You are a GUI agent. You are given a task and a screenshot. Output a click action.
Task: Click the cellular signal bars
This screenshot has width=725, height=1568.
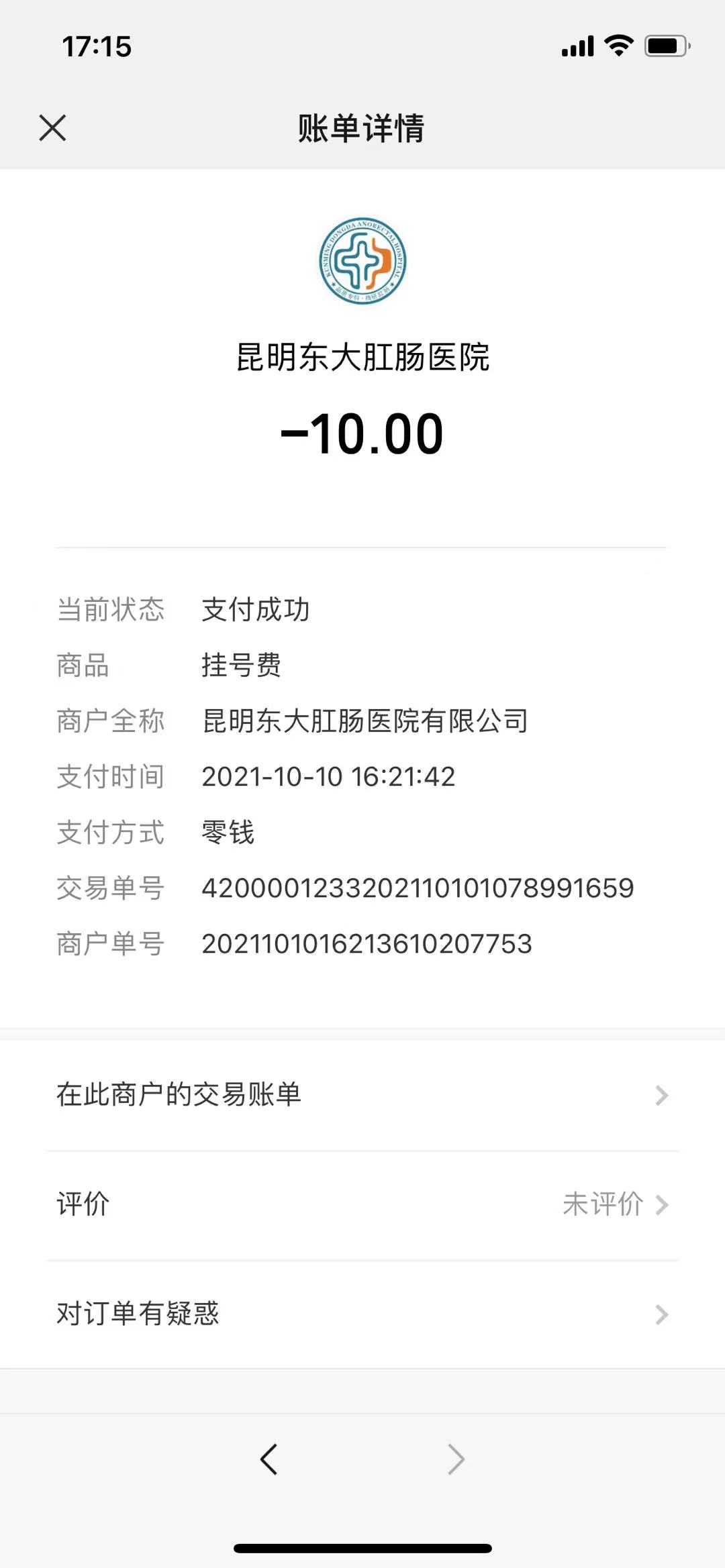576,44
